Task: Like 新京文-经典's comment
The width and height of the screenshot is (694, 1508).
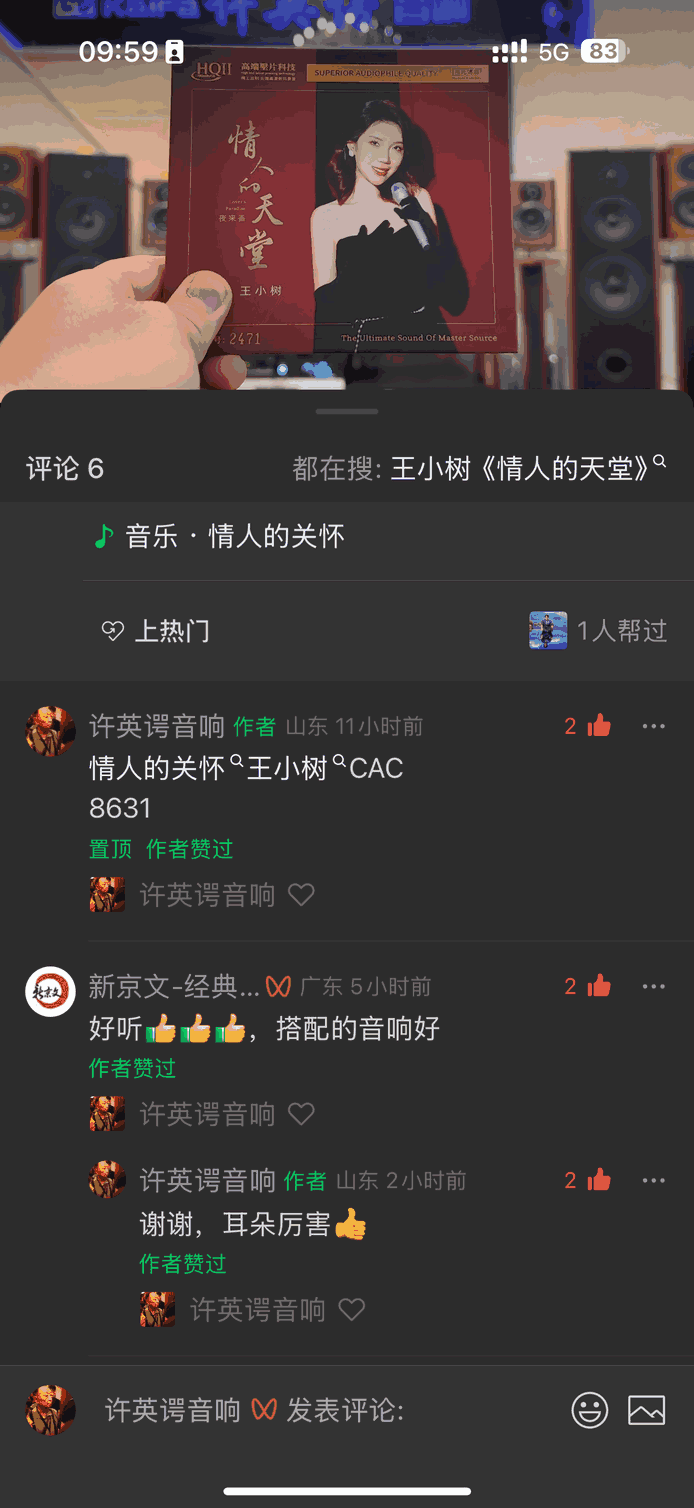Action: coord(598,987)
